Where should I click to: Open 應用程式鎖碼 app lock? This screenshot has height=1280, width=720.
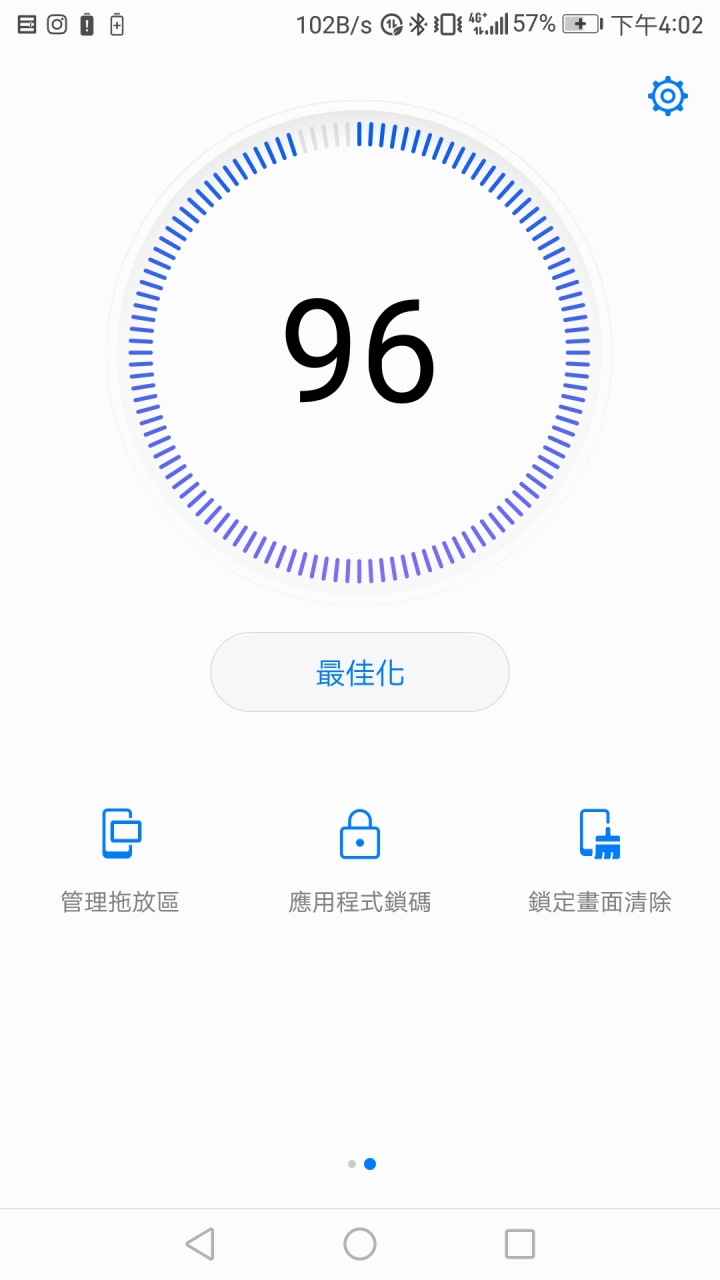point(360,858)
